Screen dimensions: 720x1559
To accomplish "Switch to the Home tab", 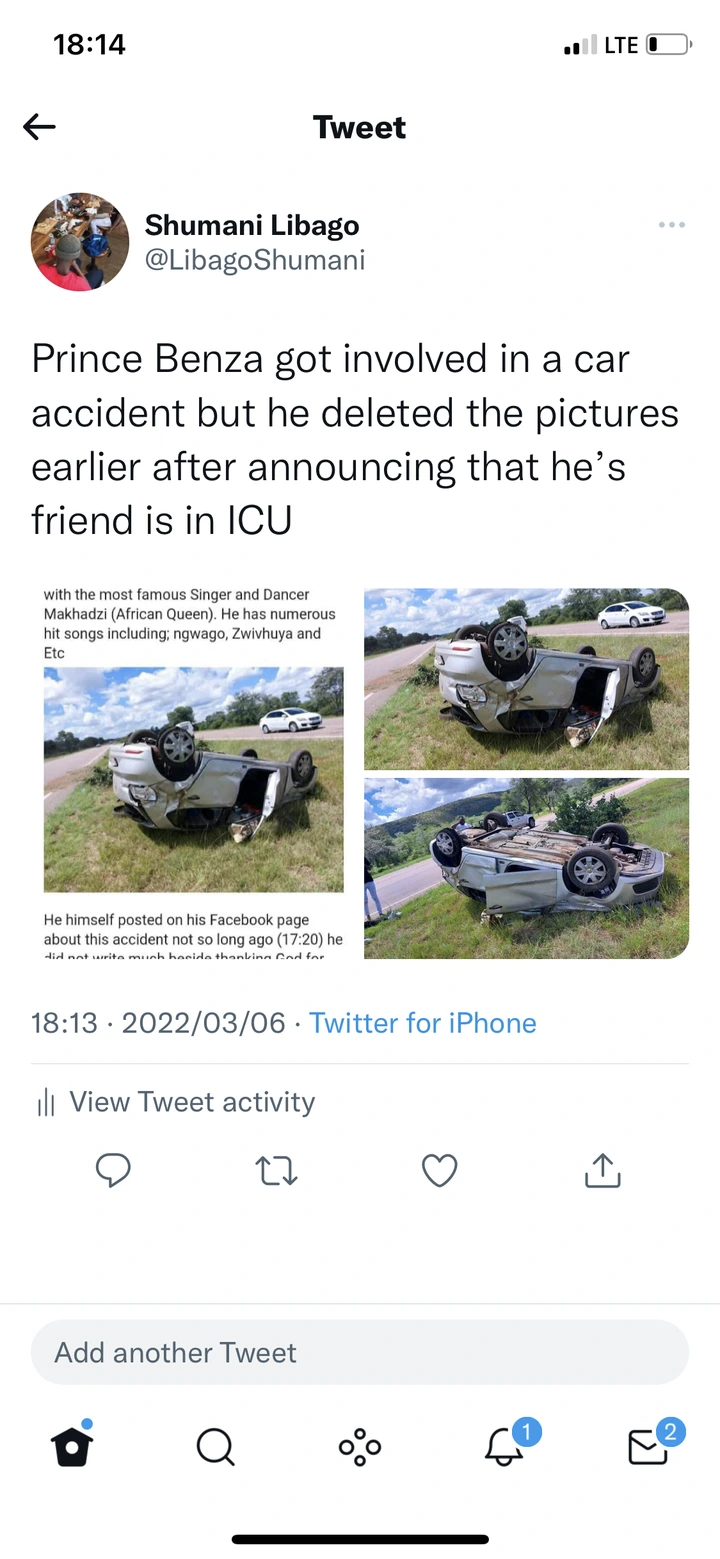I will pos(72,1445).
